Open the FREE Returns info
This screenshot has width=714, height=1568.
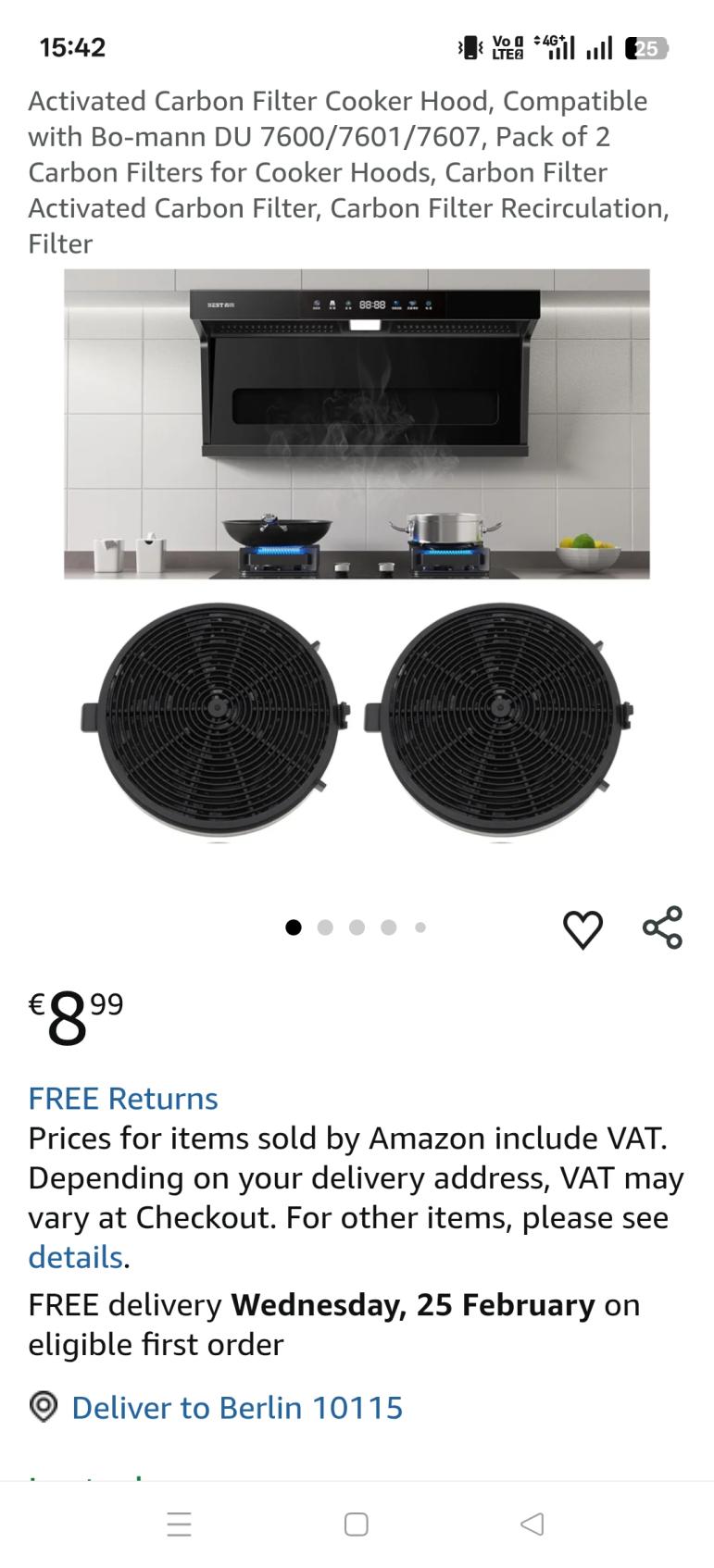[123, 1099]
